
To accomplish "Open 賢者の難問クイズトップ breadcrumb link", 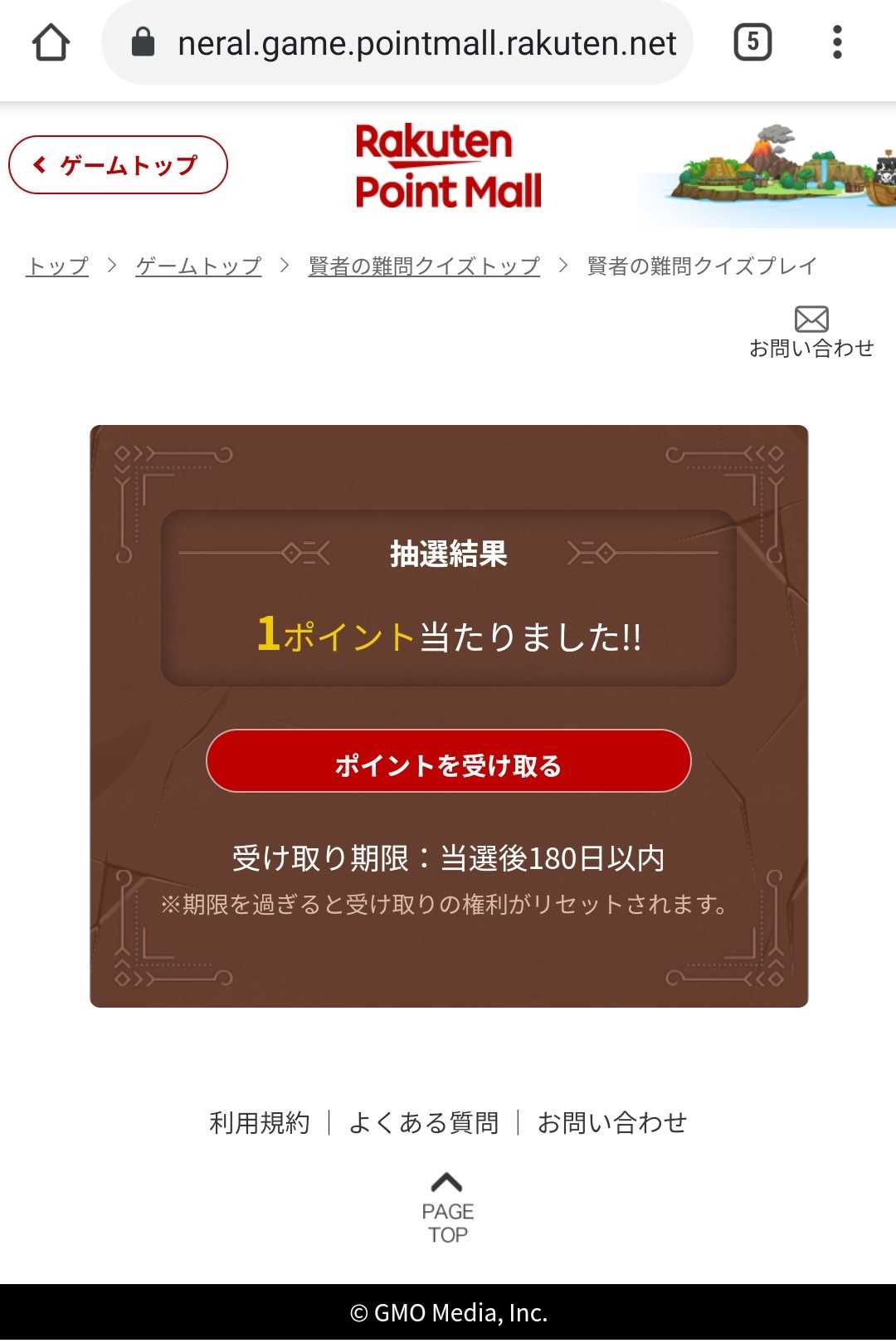I will point(424,266).
